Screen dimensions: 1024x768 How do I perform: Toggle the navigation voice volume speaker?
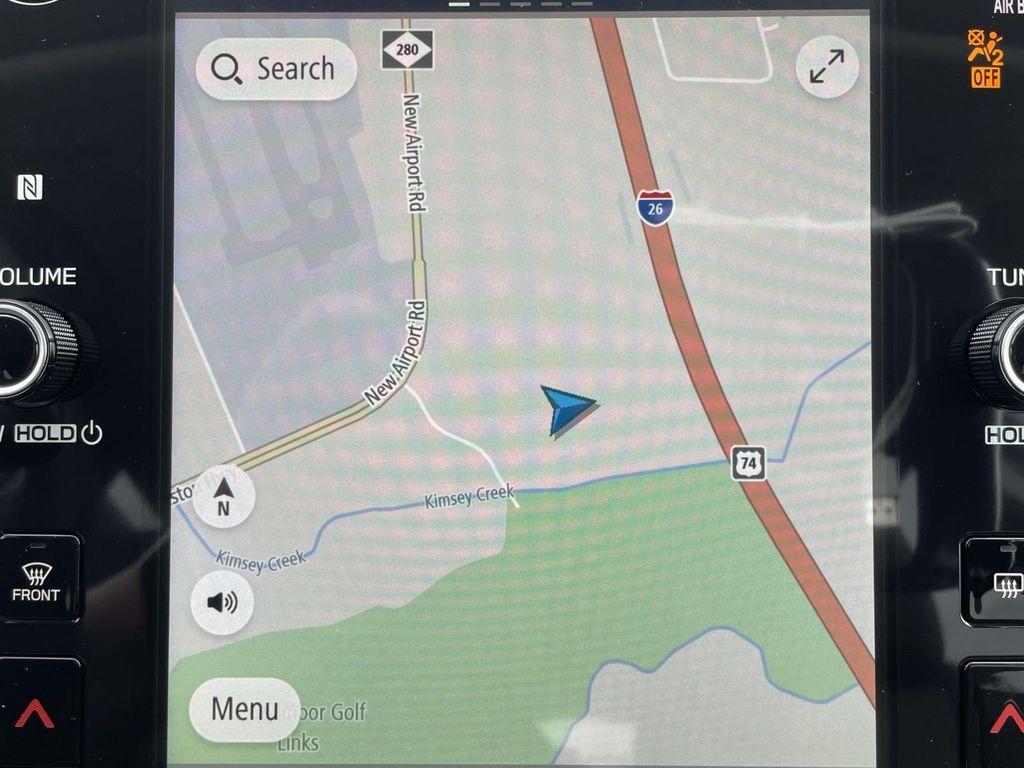[x=222, y=602]
